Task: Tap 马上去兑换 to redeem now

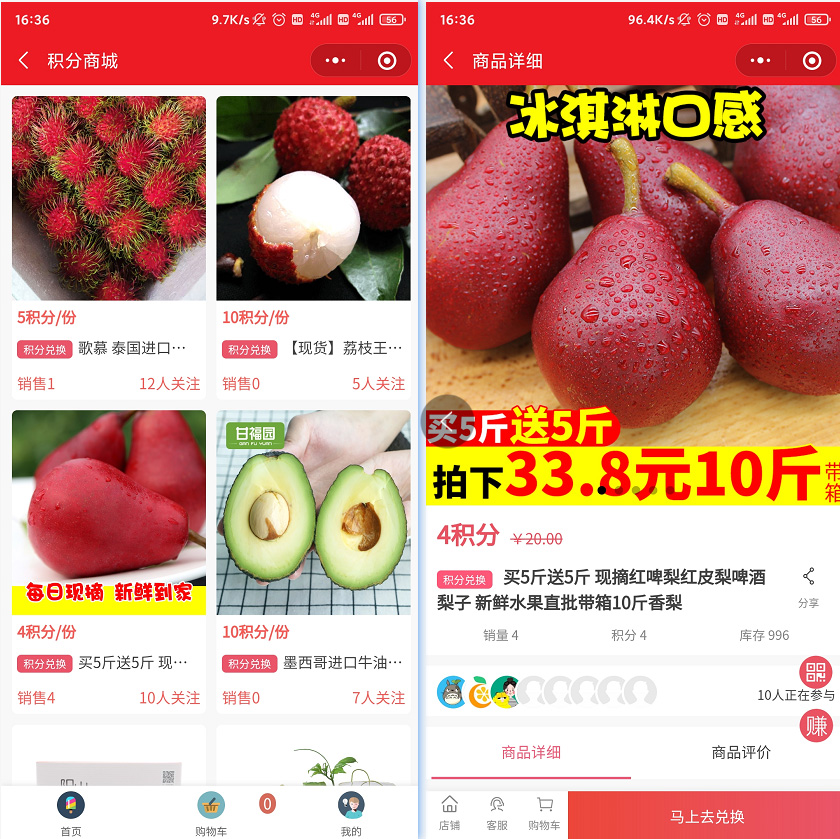Action: click(x=706, y=816)
